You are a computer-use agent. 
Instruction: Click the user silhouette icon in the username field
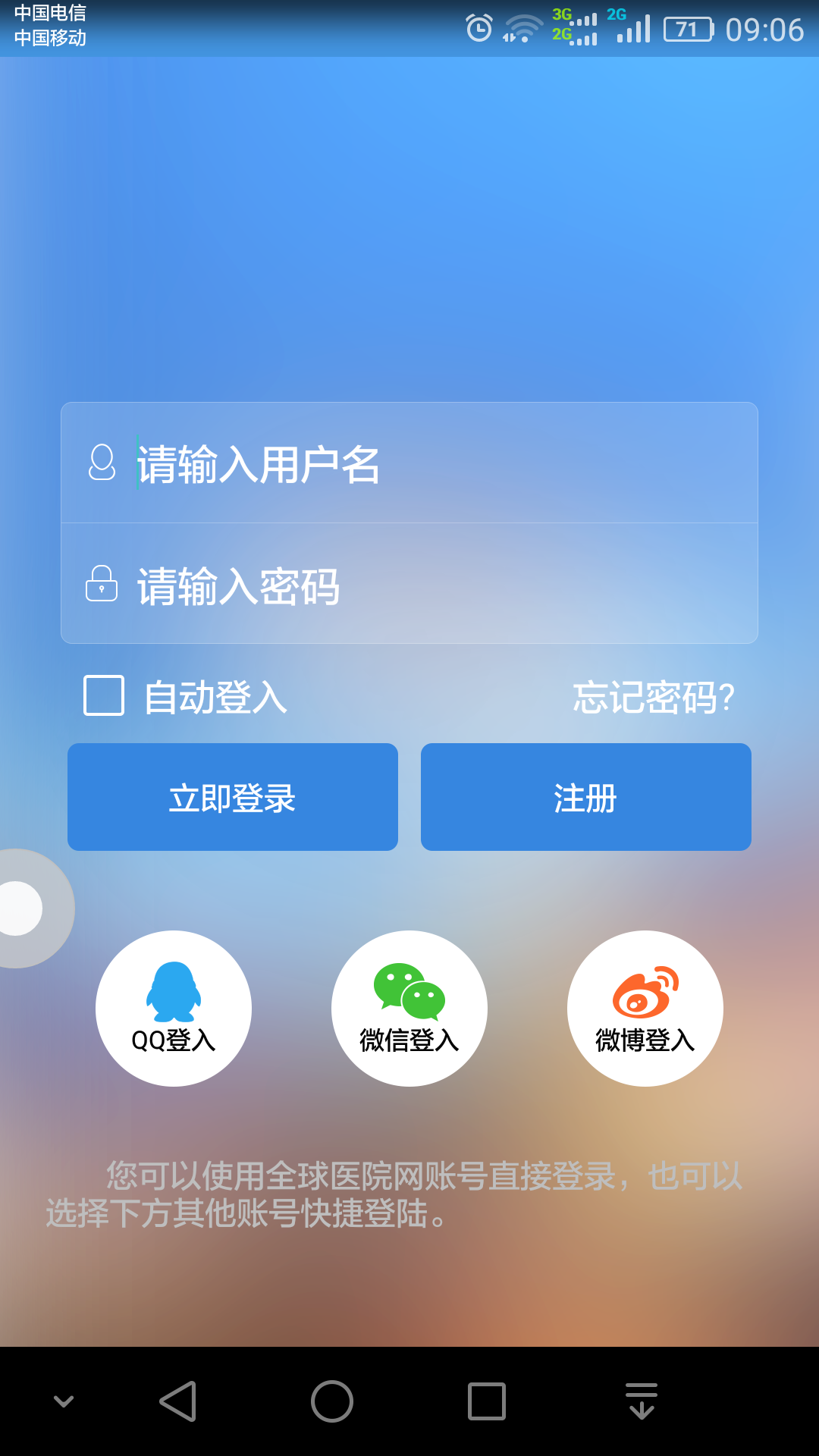click(102, 461)
